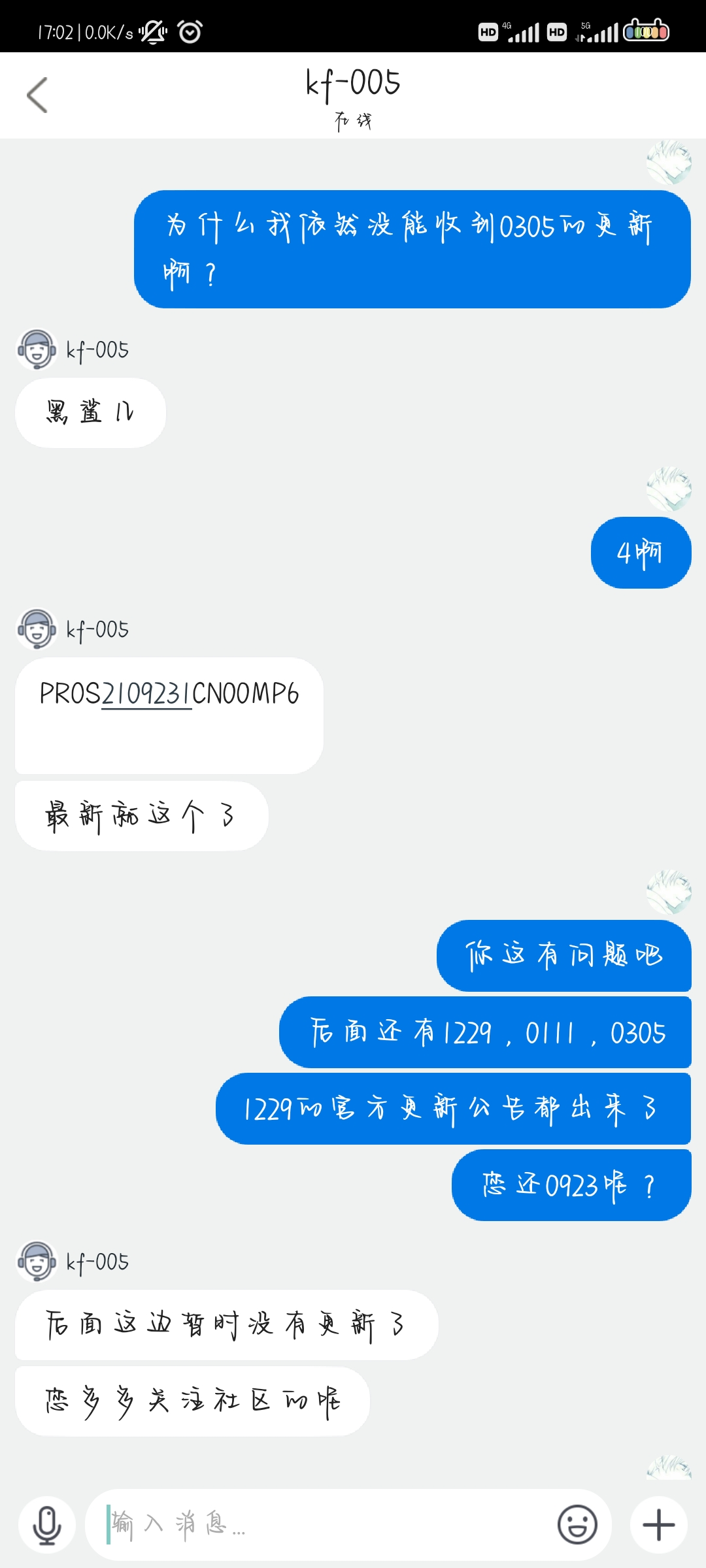Open the plus attachment menu
The width and height of the screenshot is (706, 1568).
(659, 1525)
